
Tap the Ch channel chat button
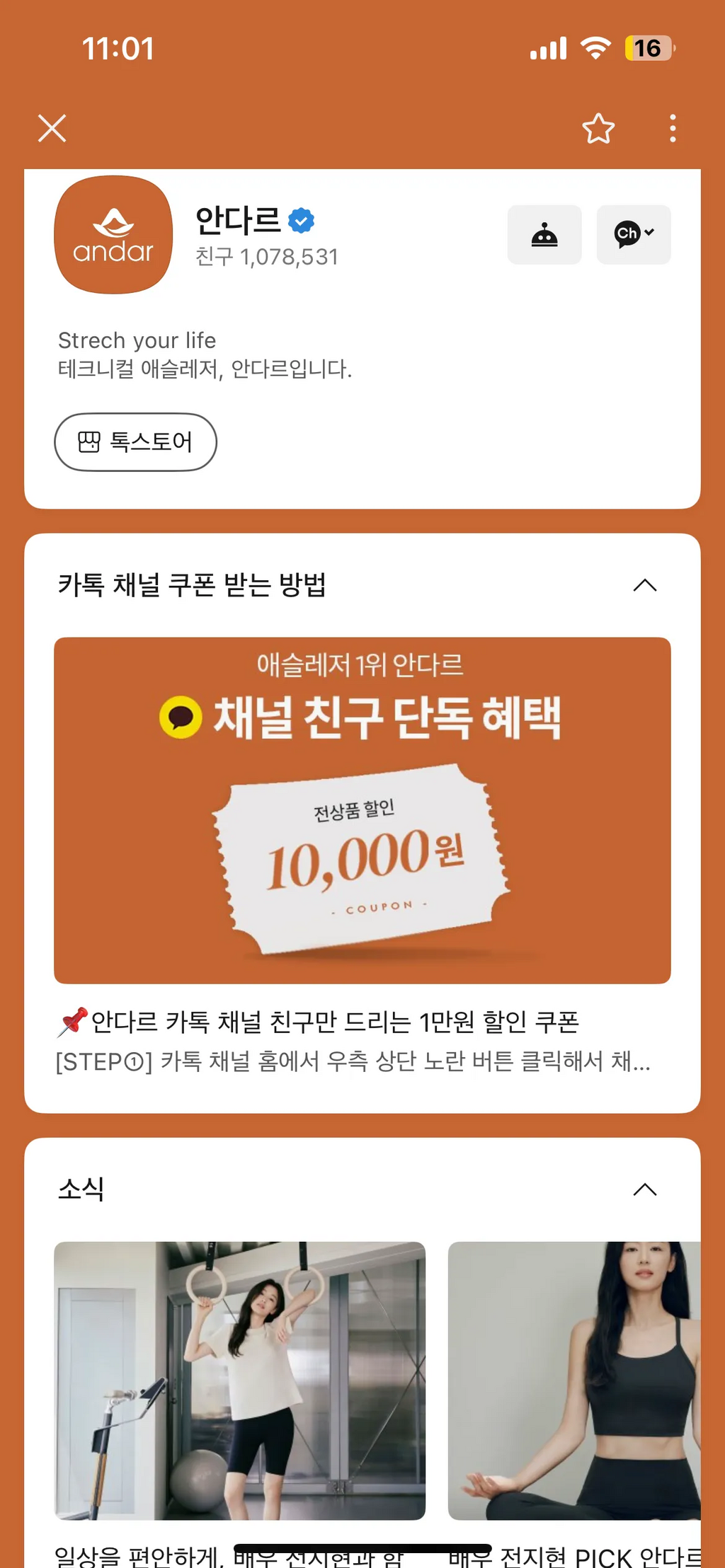click(x=634, y=235)
